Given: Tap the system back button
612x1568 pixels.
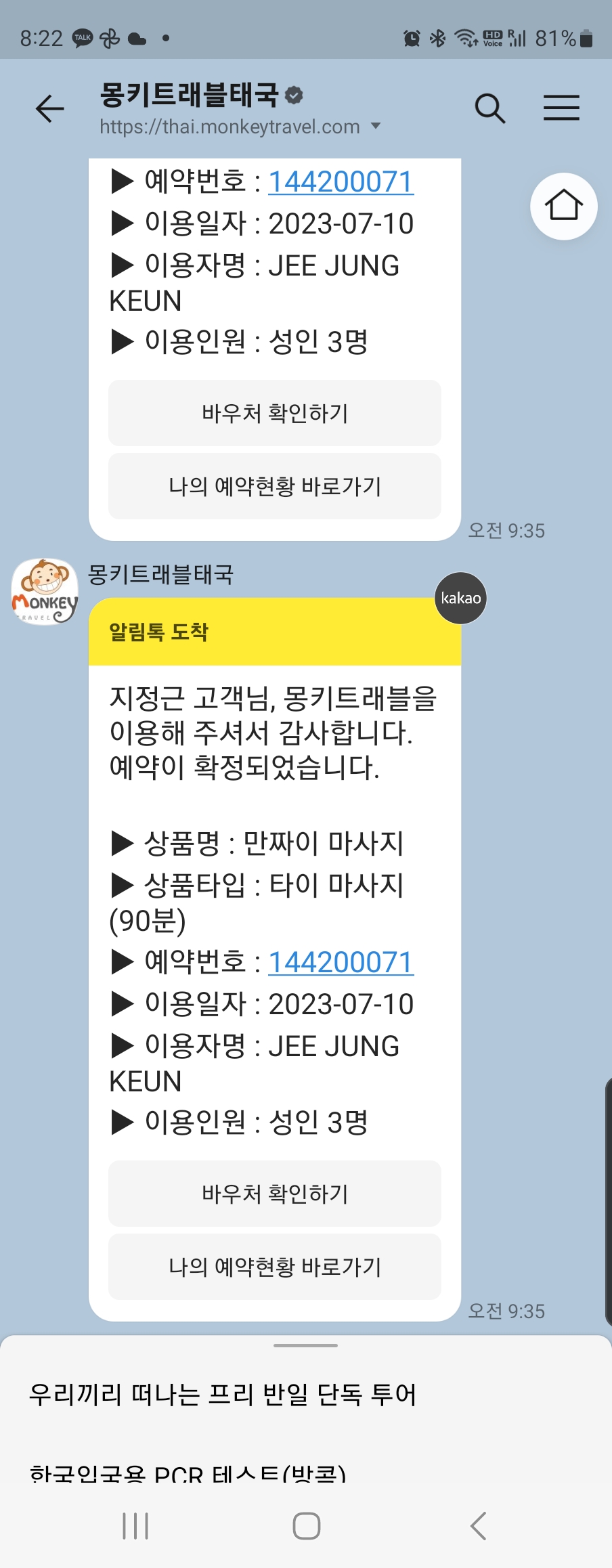Looking at the screenshot, I should (478, 1526).
